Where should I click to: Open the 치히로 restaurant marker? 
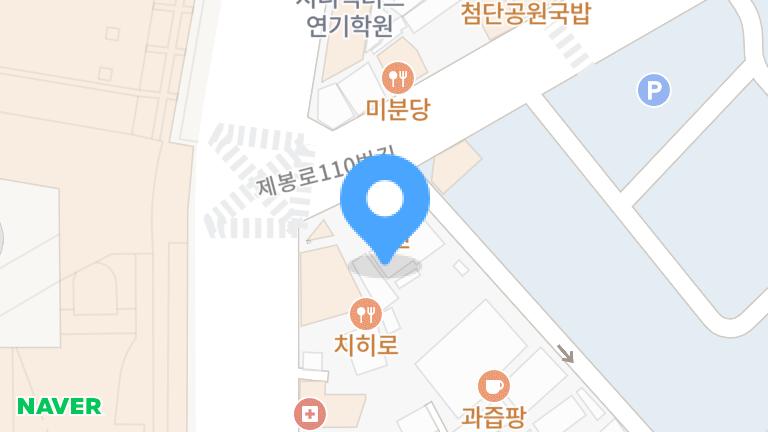(367, 314)
